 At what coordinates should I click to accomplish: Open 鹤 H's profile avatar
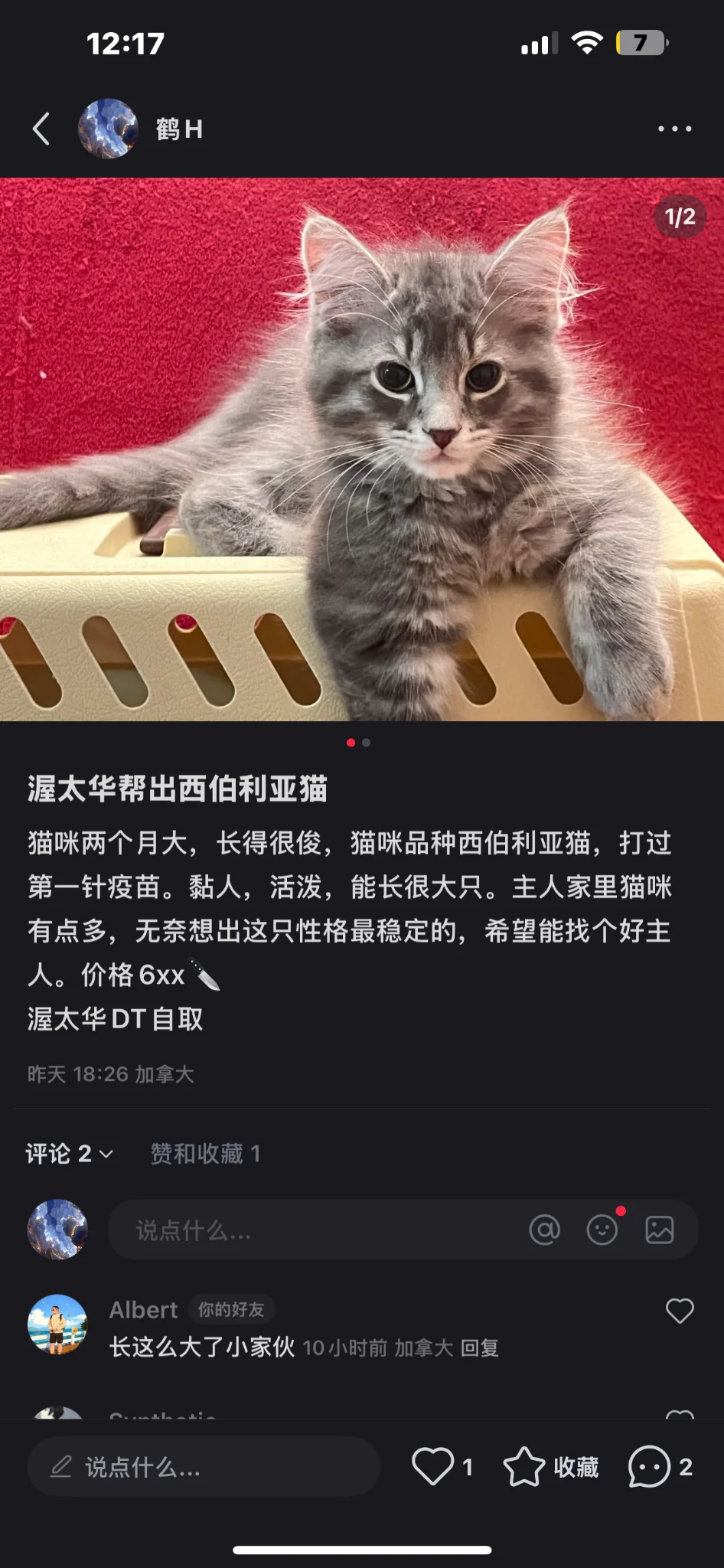(108, 129)
